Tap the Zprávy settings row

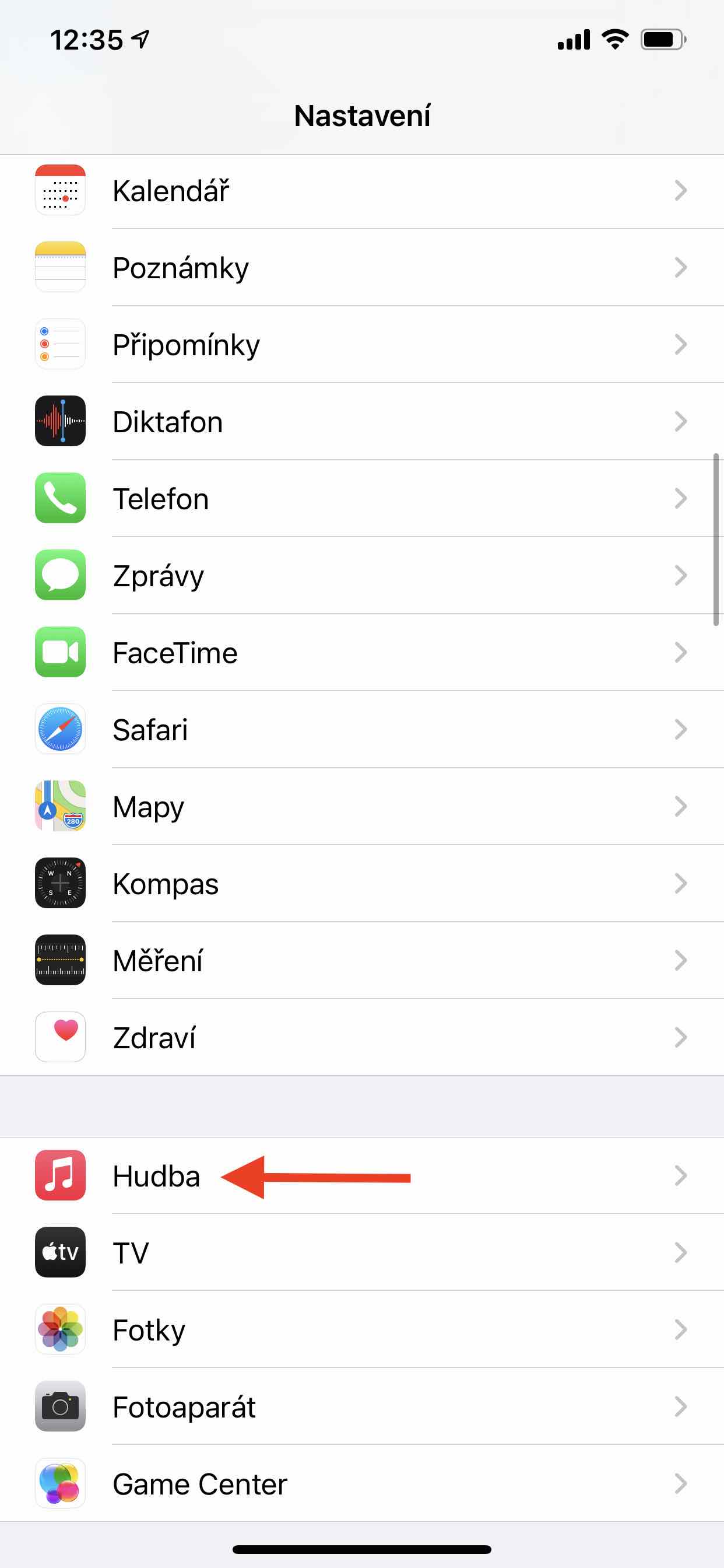coord(362,576)
